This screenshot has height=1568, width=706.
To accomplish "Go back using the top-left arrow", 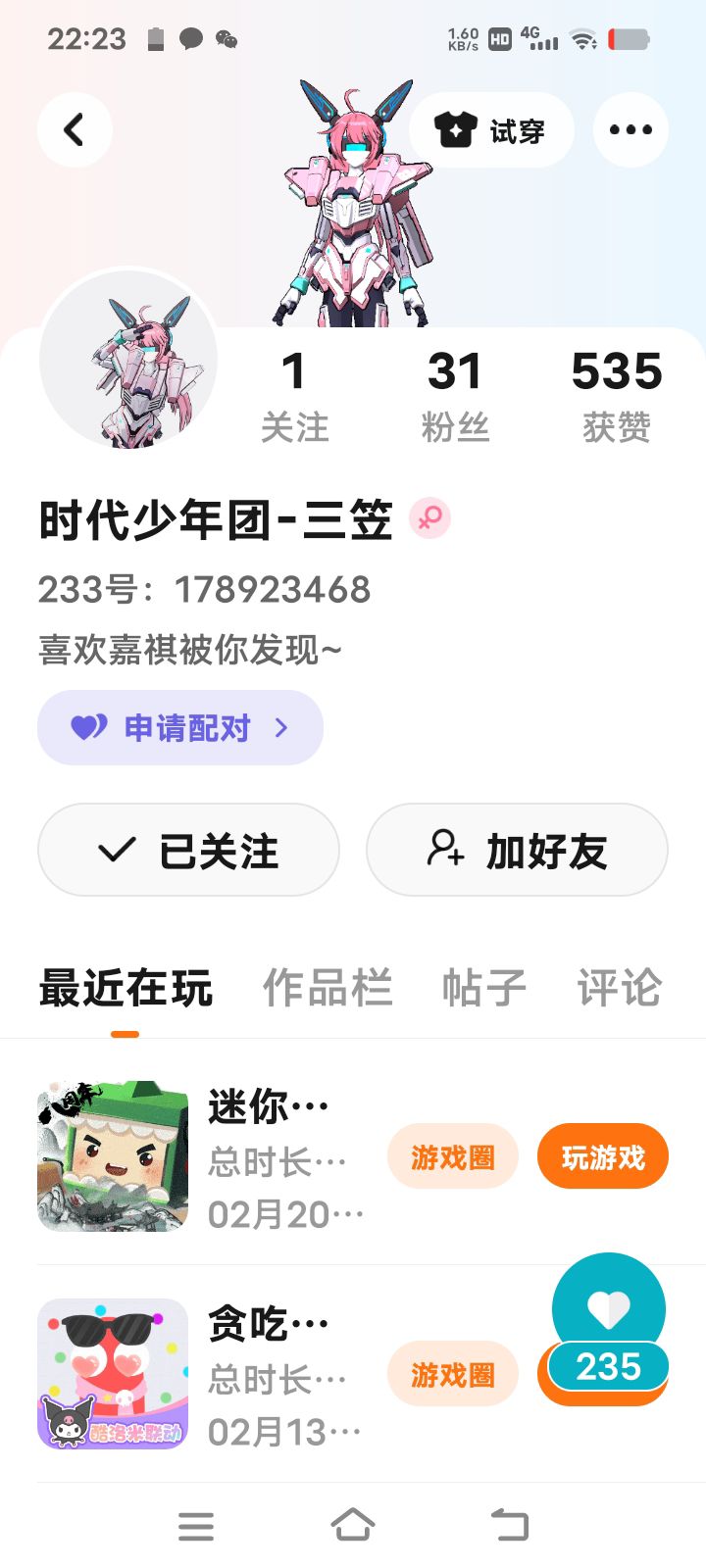I will coord(75,130).
